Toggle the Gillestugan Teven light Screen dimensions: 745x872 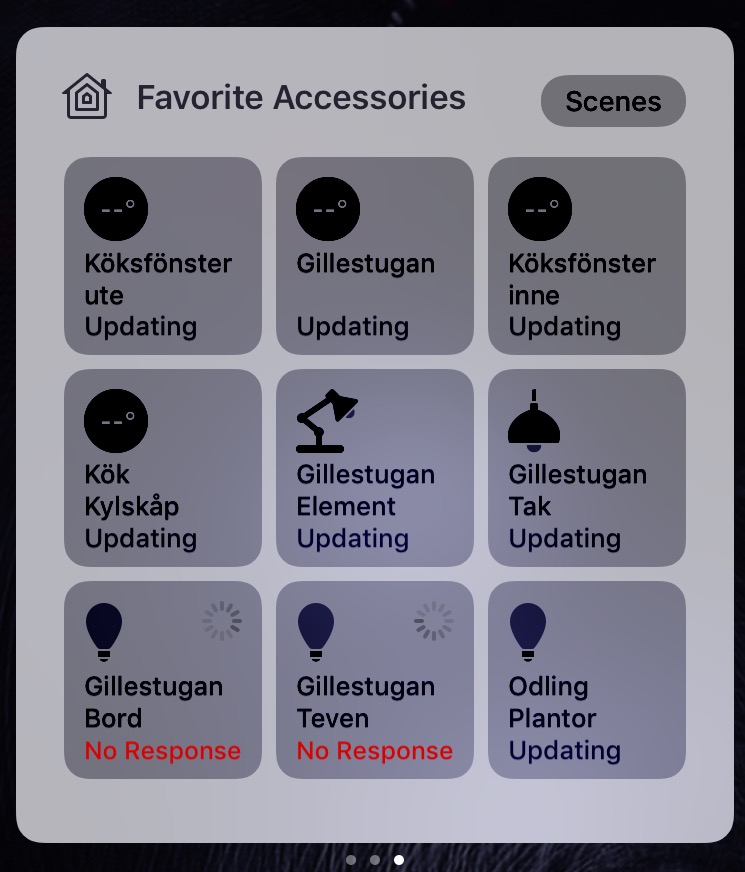point(375,680)
